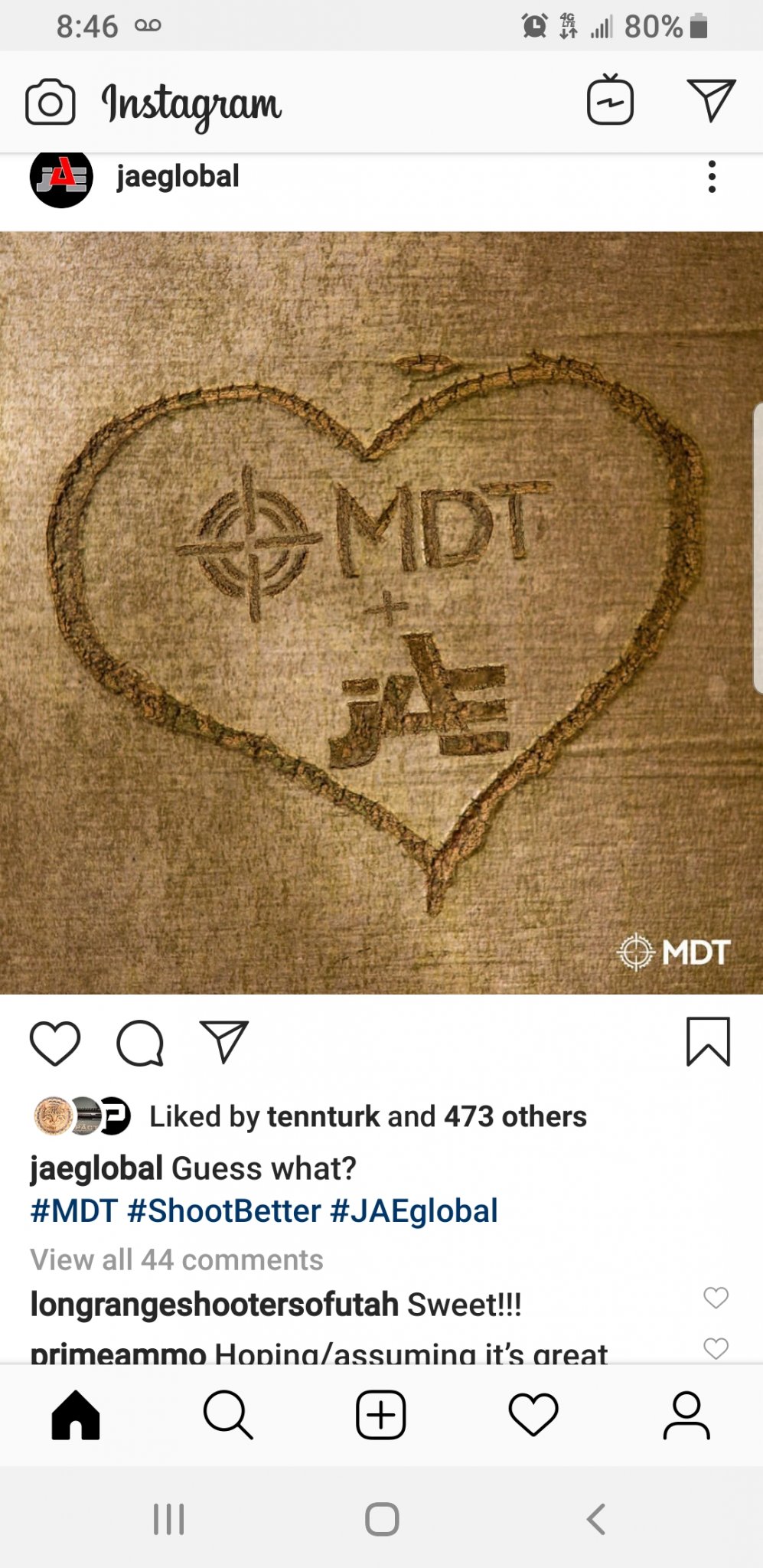Go to the Profile tab
The width and height of the screenshot is (763, 1568).
pos(686,1414)
